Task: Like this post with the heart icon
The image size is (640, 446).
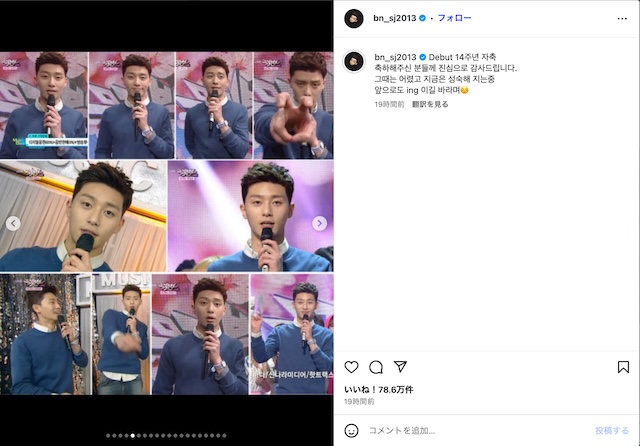Action: (x=352, y=367)
